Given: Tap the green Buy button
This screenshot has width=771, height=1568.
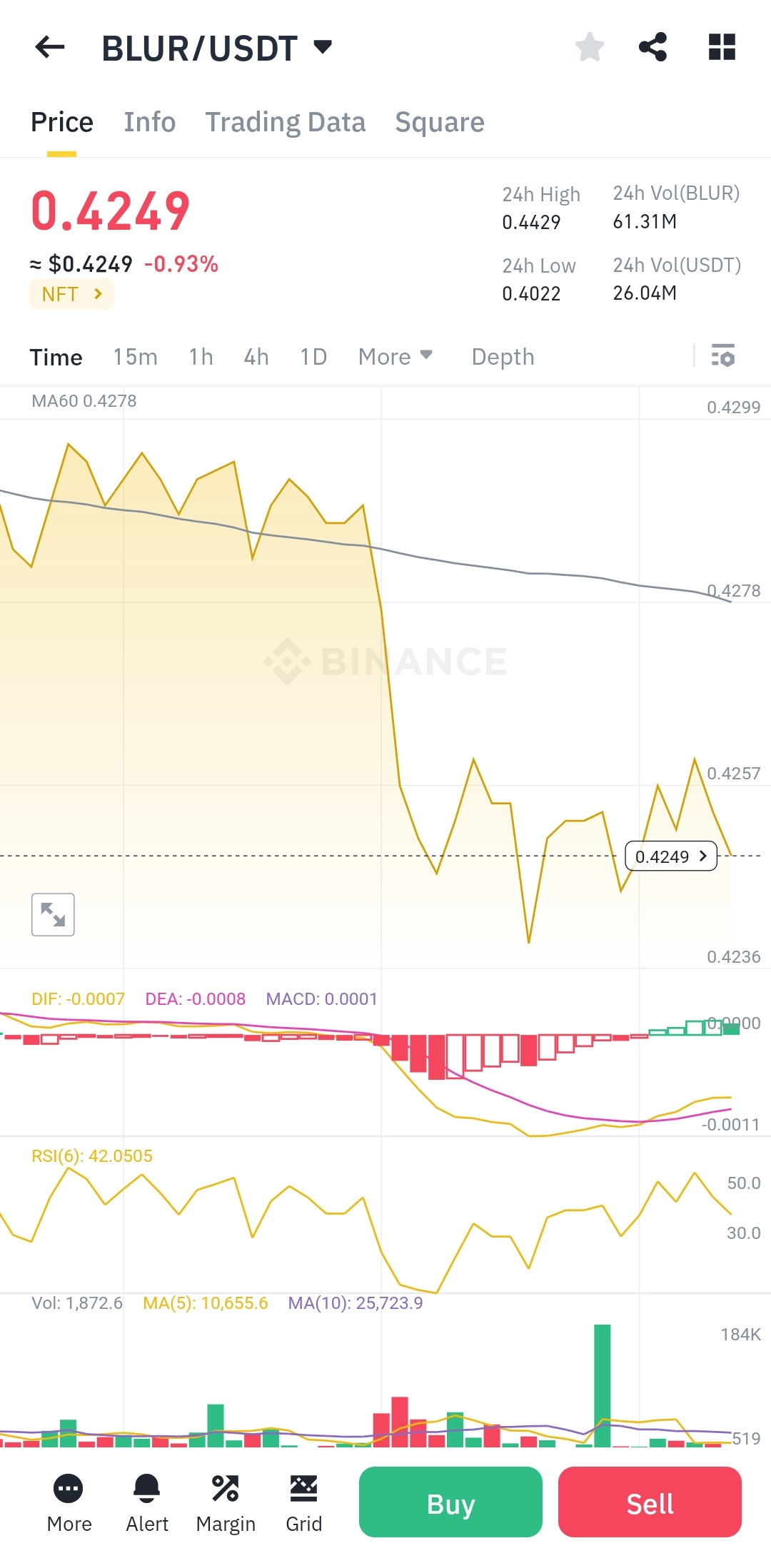Looking at the screenshot, I should (x=450, y=1502).
